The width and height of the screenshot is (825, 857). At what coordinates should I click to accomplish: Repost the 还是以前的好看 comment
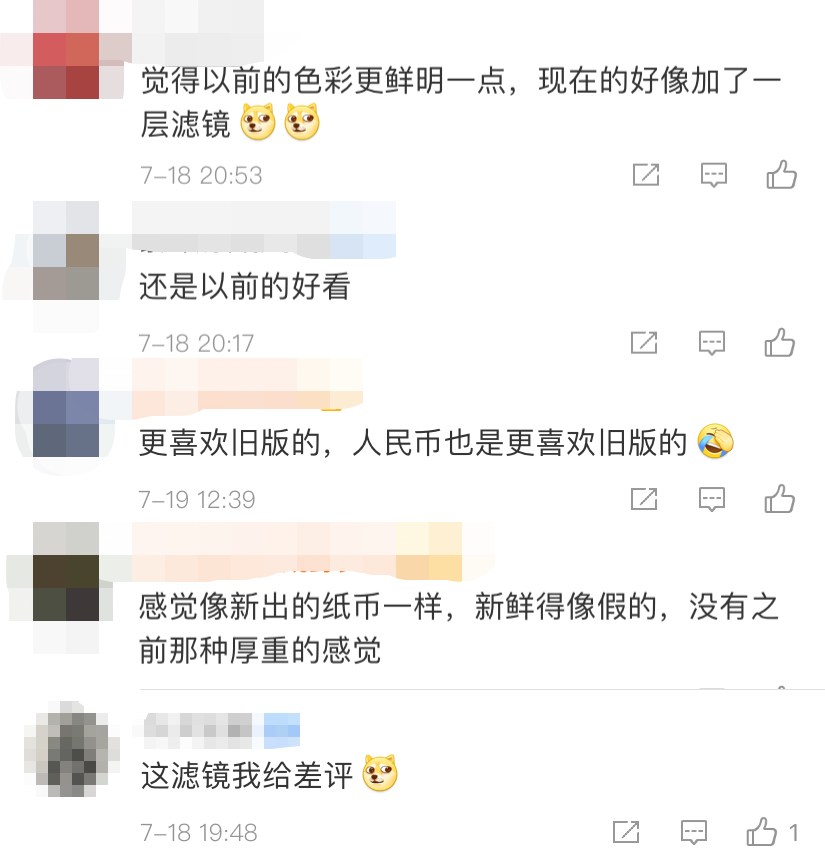[644, 343]
